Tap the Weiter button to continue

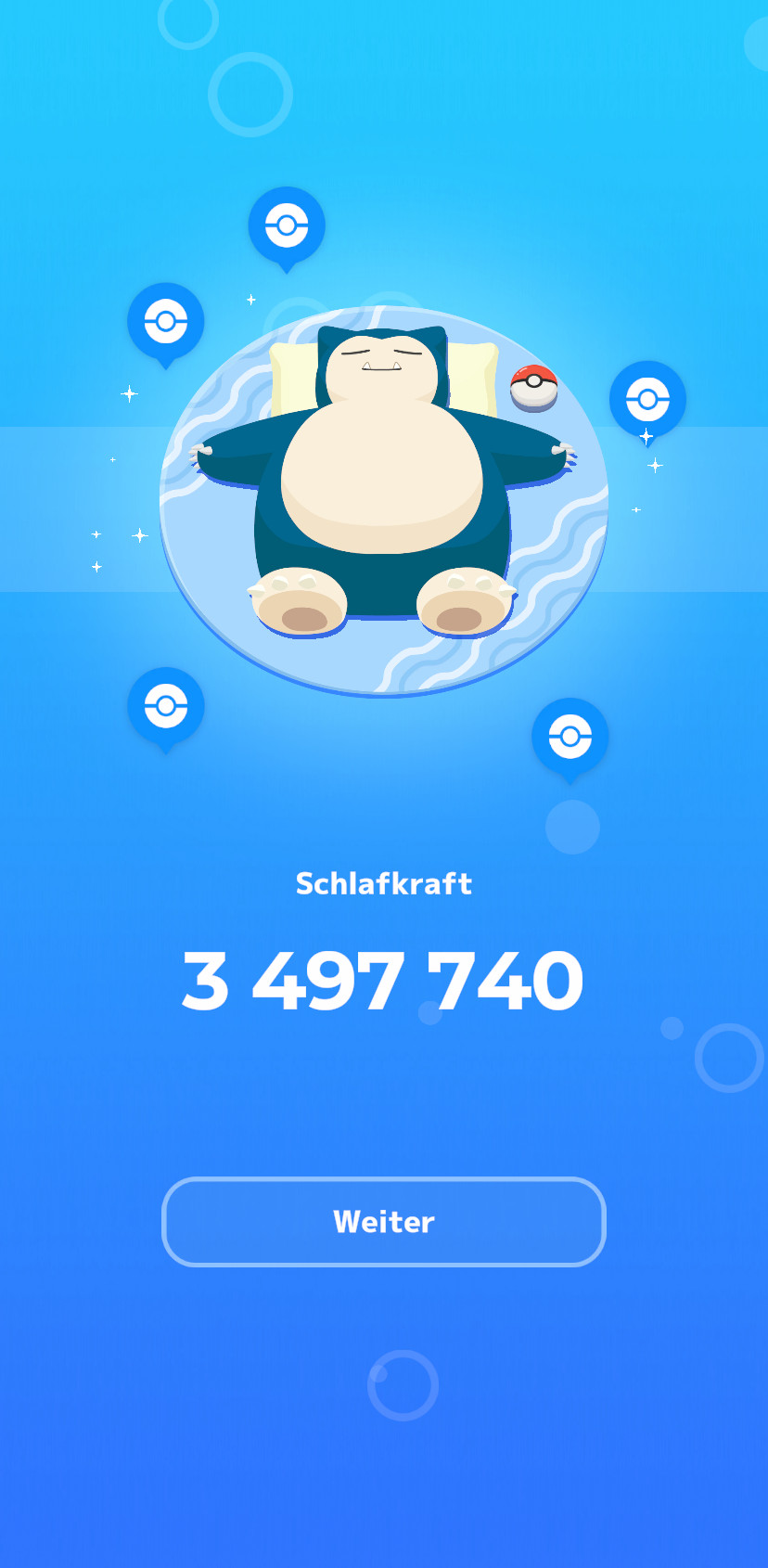(x=383, y=1221)
